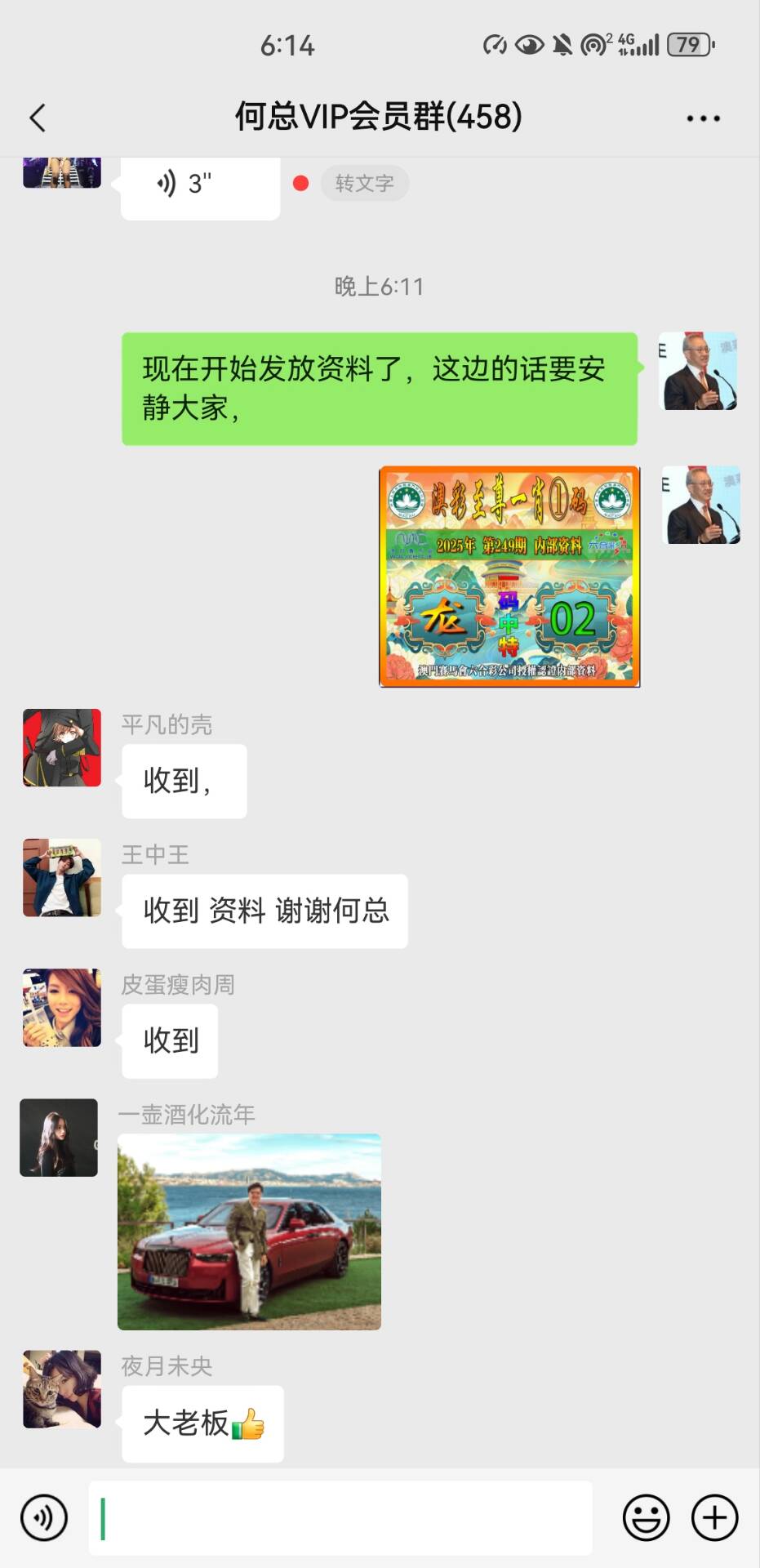Open 夜月未央's avatar
The width and height of the screenshot is (760, 1568).
[x=62, y=1389]
